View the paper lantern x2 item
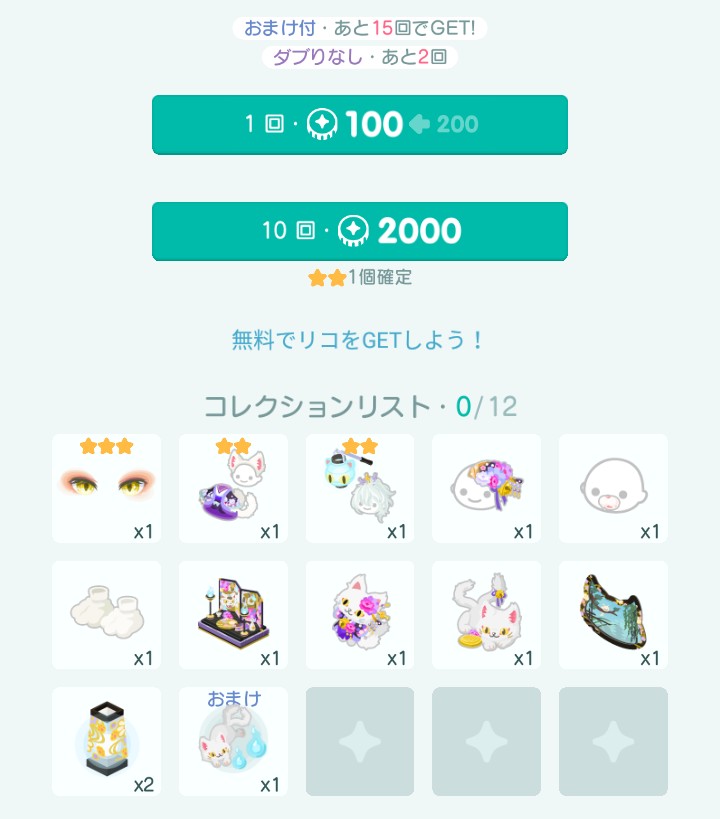Screen dimensions: 720x819 point(107,742)
